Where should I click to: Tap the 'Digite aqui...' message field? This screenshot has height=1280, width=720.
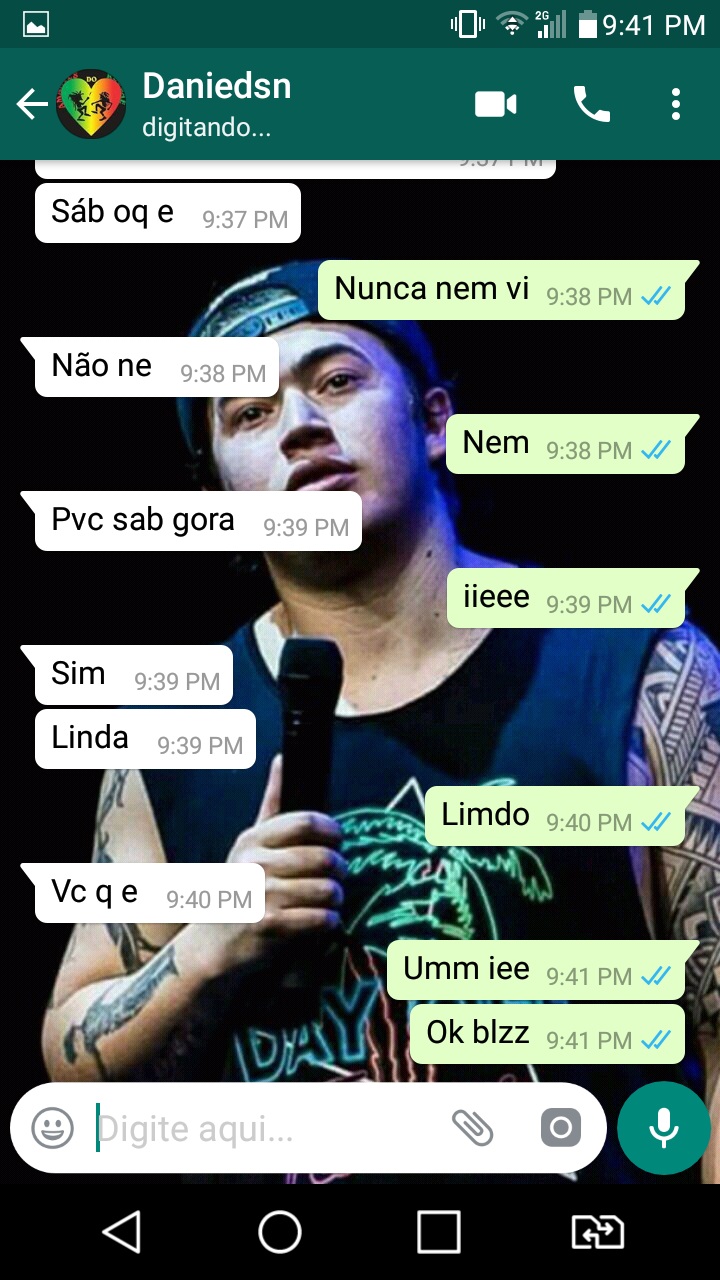(x=260, y=1129)
